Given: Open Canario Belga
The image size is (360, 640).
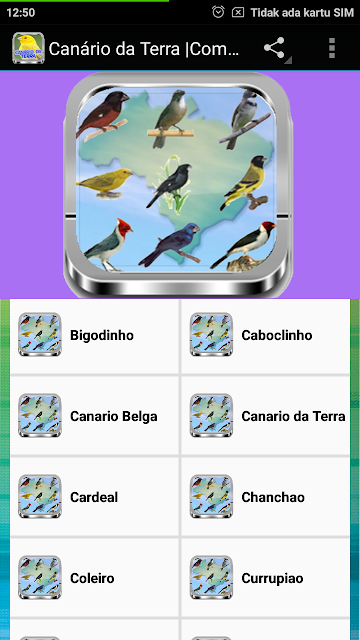Looking at the screenshot, I should pos(94,416).
